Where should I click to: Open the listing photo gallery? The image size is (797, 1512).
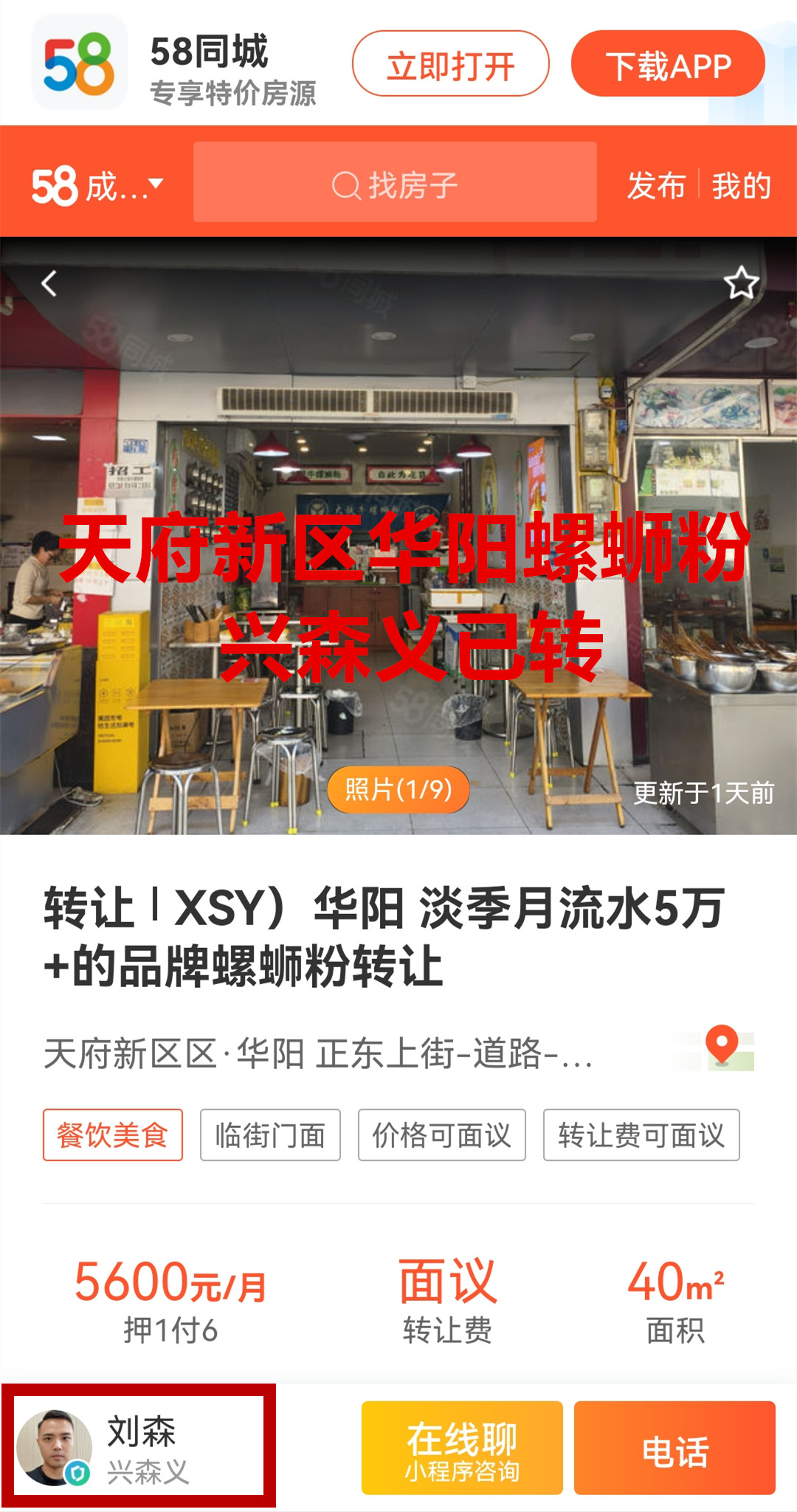(398, 789)
